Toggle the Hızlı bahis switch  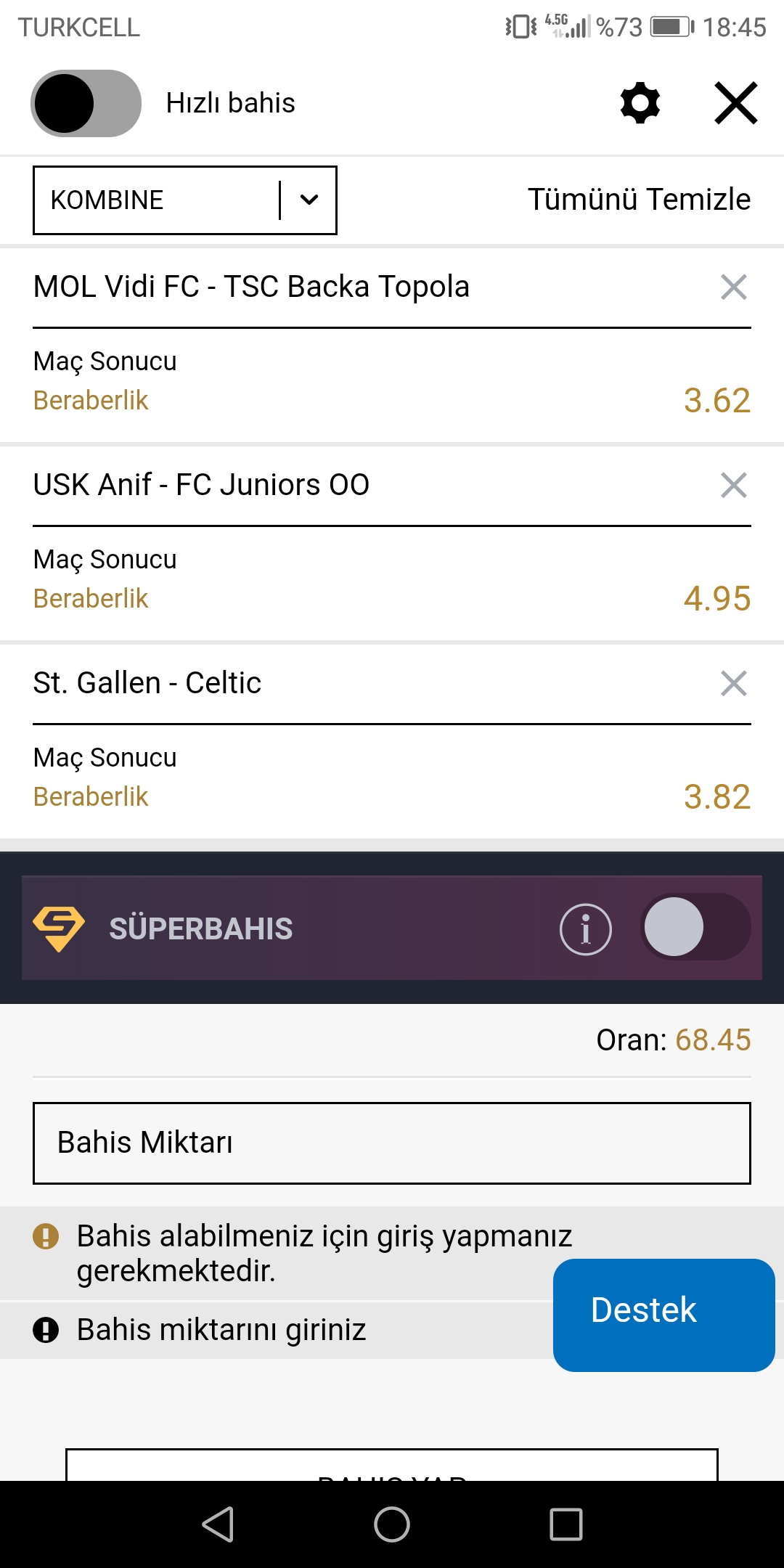coord(86,103)
